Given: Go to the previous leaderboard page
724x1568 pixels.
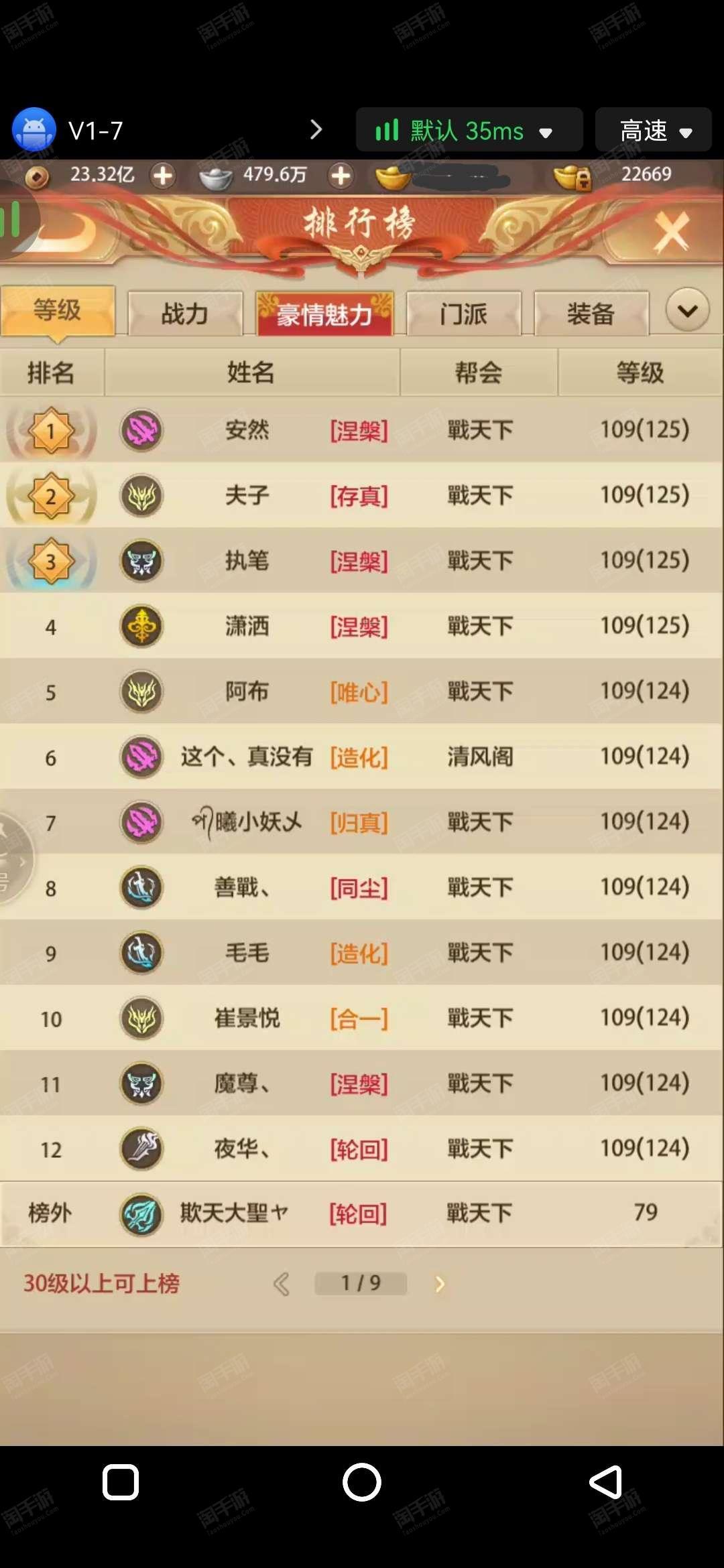Looking at the screenshot, I should coord(282,1284).
